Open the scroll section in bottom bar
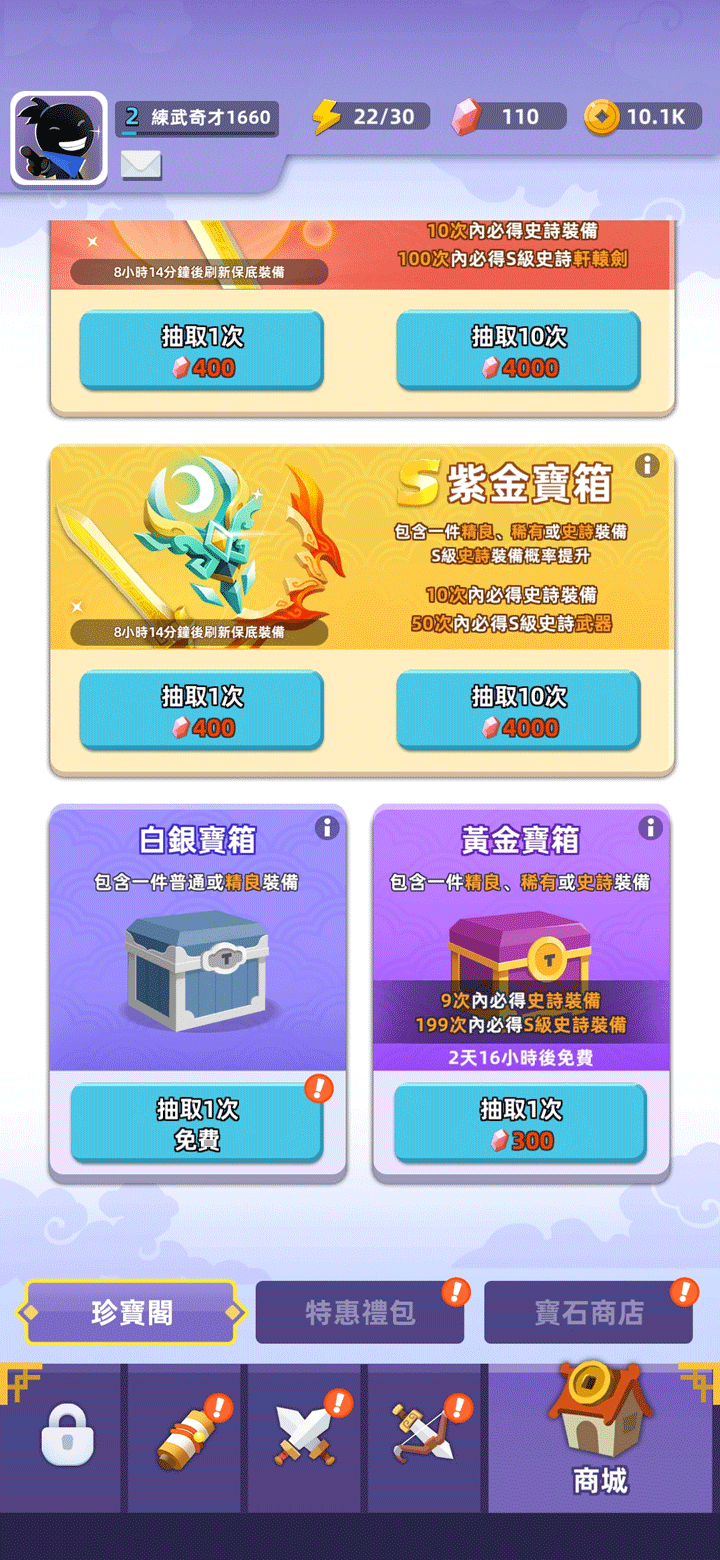 coord(184,1440)
